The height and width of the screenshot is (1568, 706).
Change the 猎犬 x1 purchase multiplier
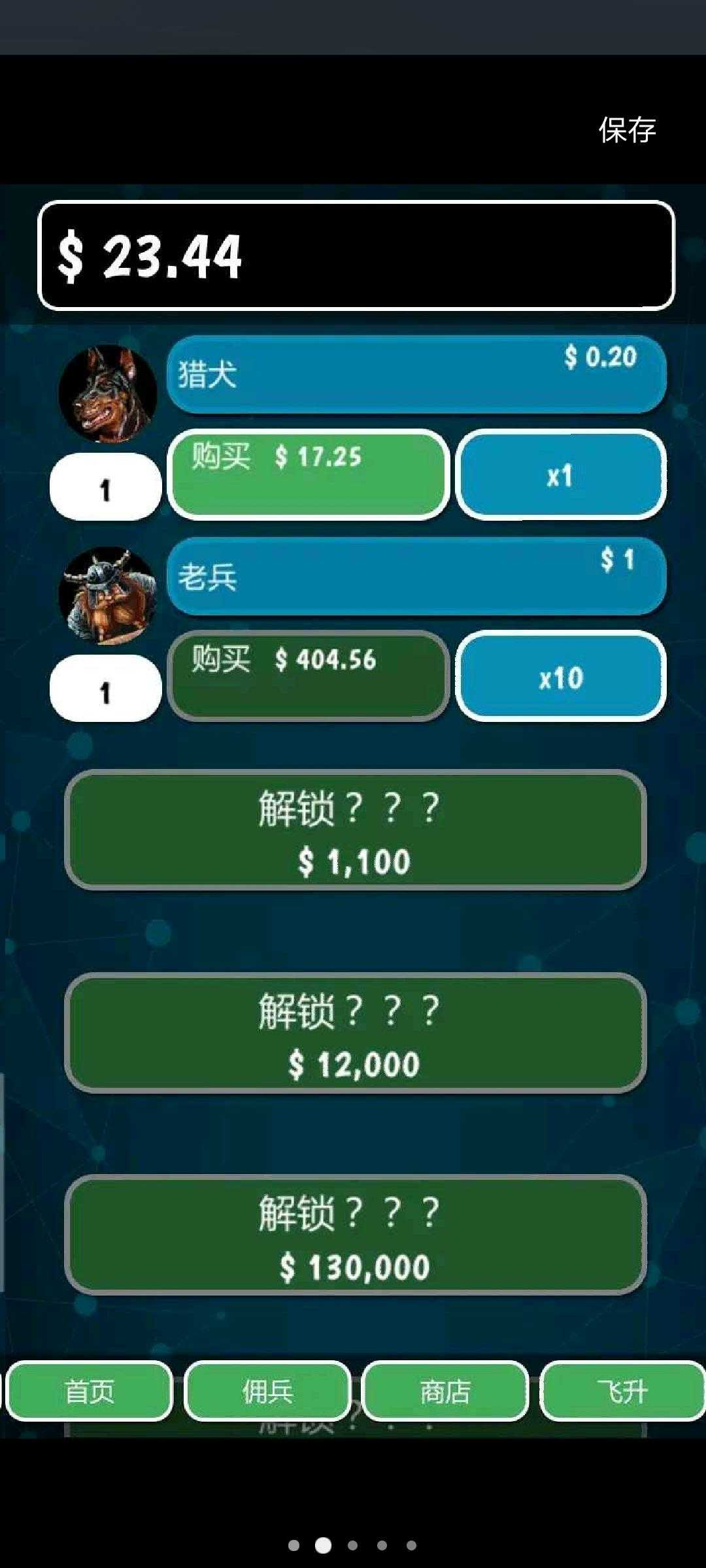click(x=561, y=475)
